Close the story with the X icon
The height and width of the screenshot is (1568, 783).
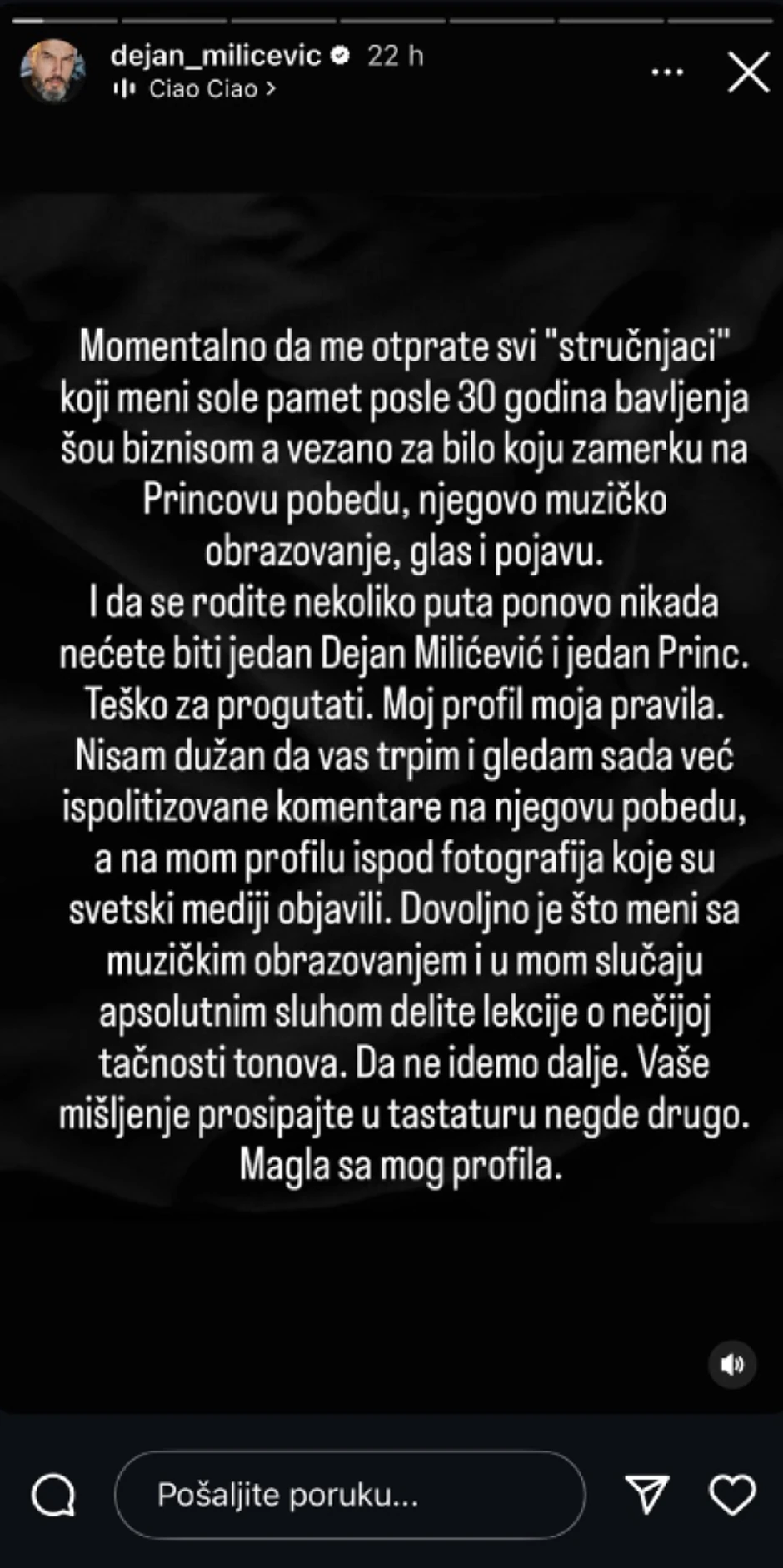748,72
